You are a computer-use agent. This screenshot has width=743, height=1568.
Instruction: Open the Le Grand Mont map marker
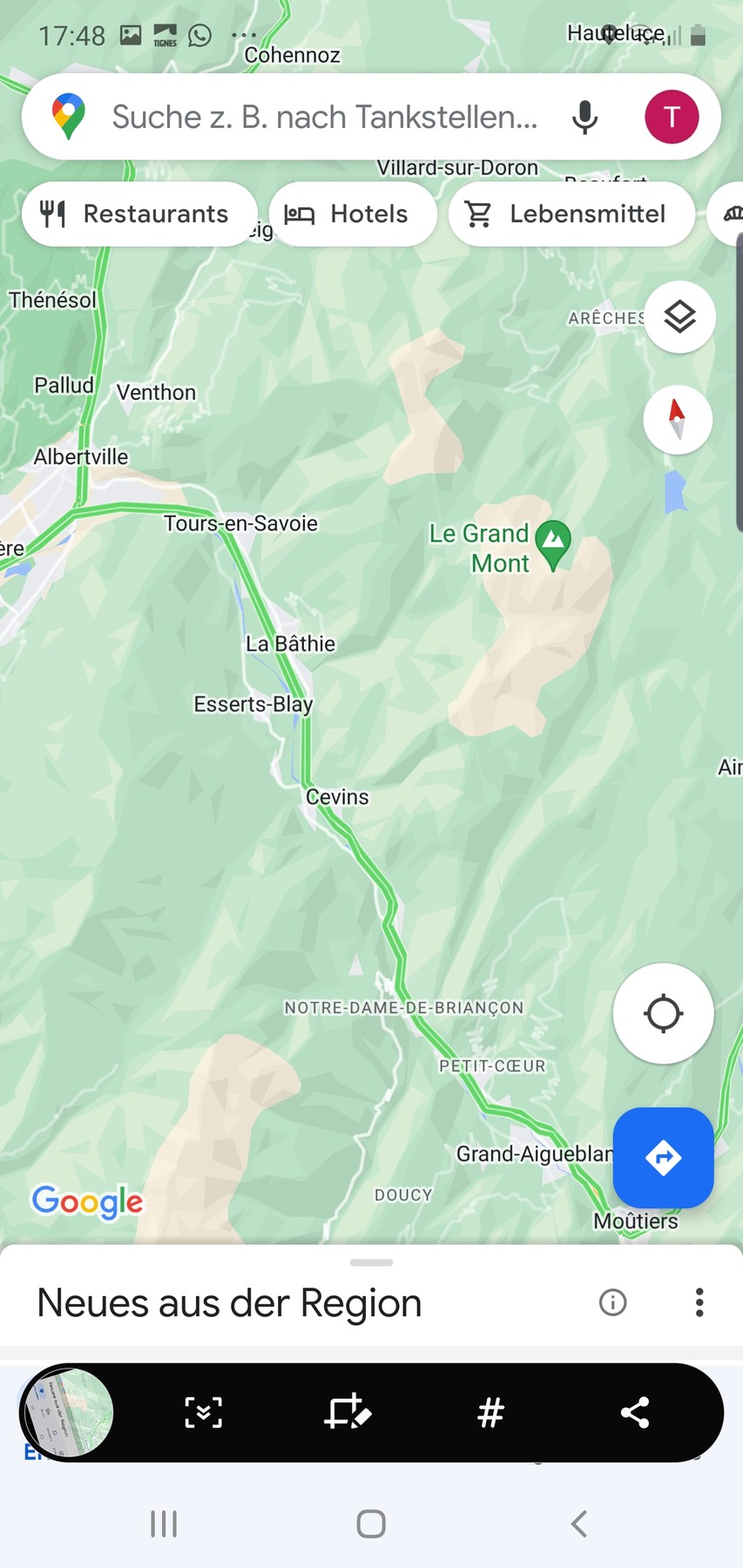pos(553,544)
